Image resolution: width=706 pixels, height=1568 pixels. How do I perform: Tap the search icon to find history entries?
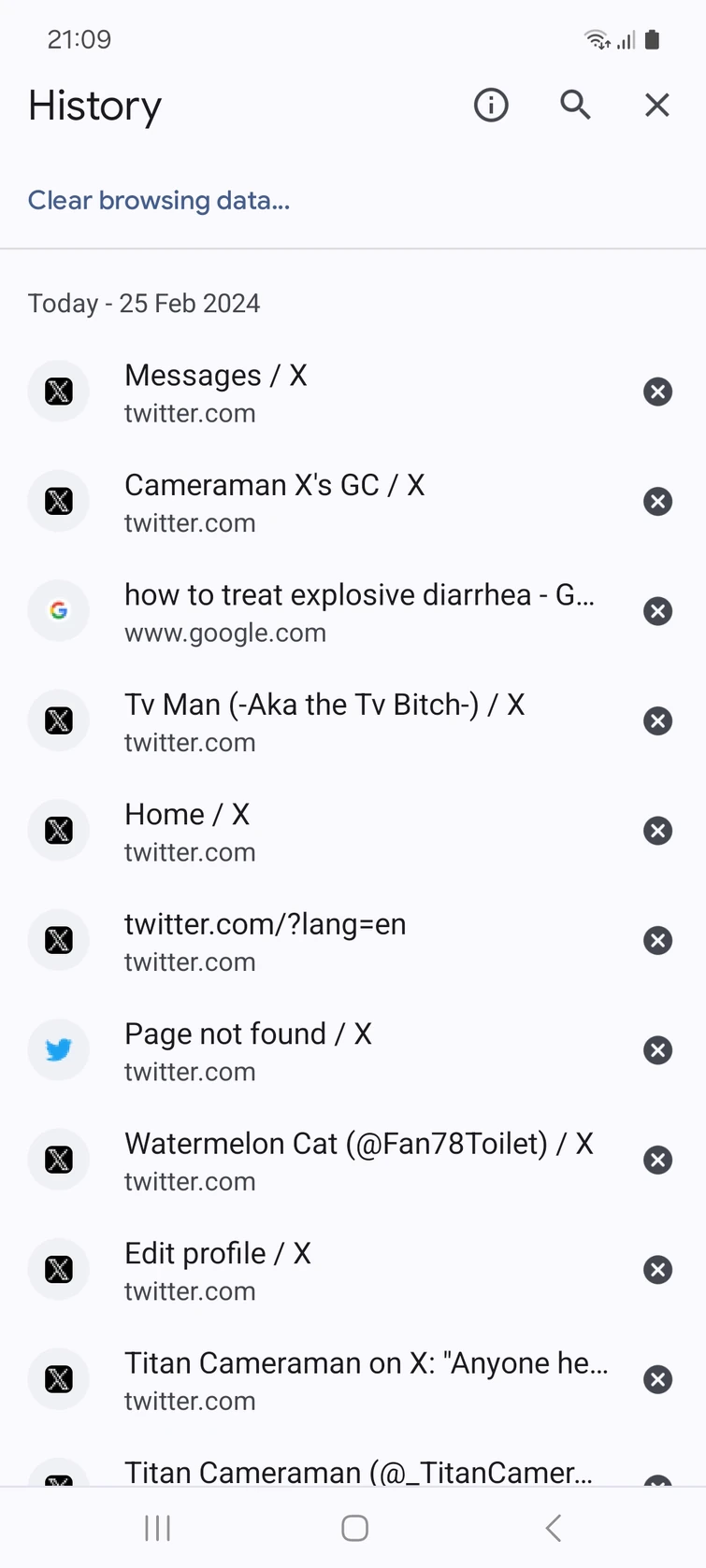pos(575,106)
